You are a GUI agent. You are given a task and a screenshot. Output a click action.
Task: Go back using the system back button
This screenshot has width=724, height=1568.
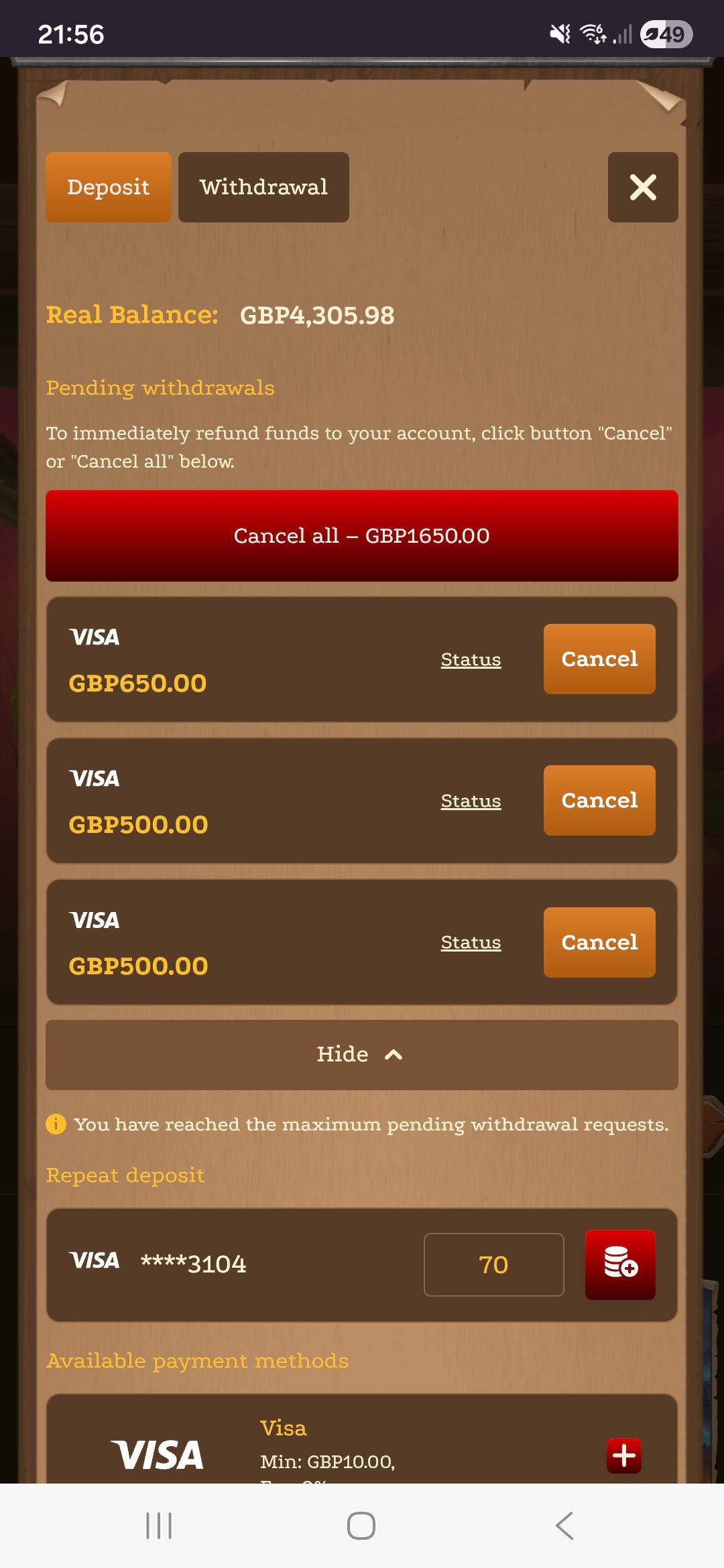[564, 1526]
